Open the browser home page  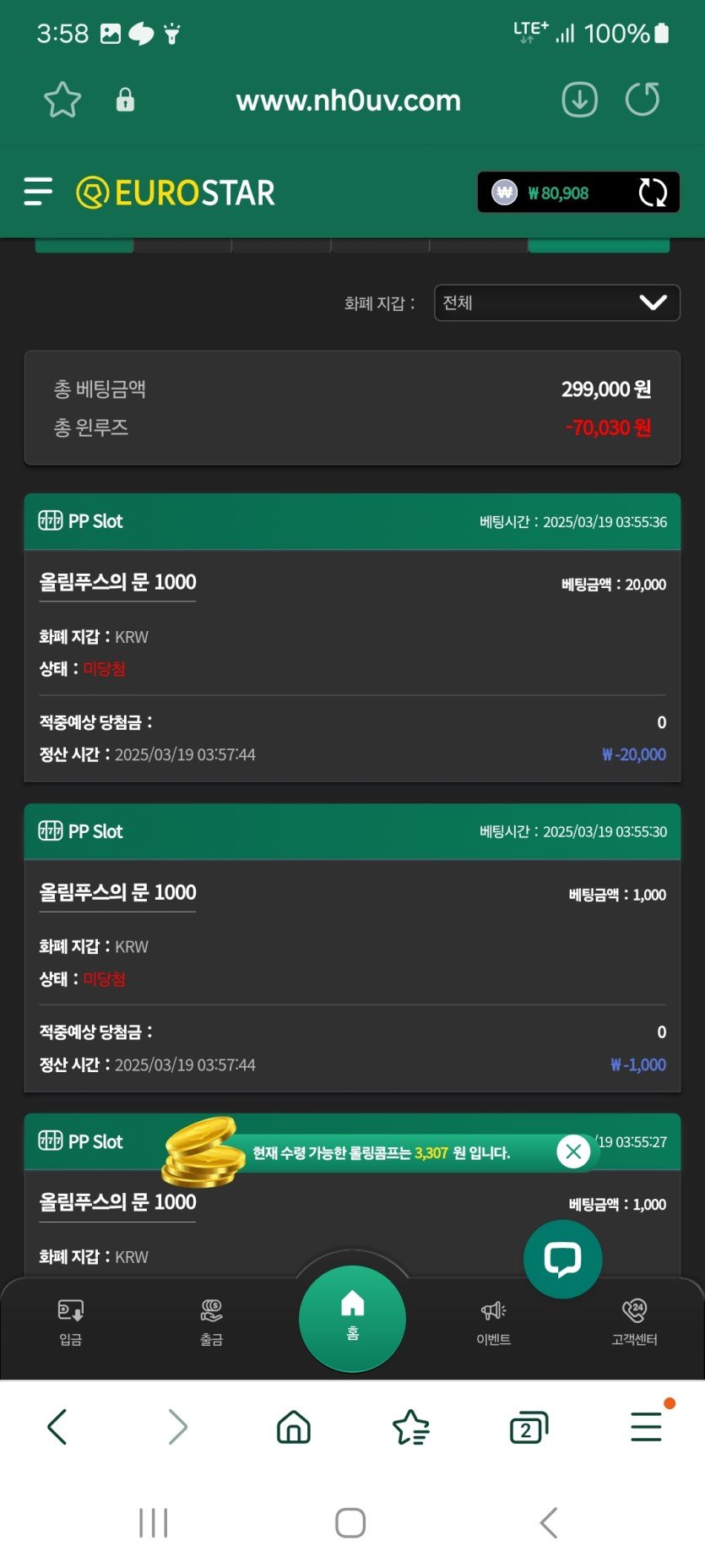(x=294, y=1427)
